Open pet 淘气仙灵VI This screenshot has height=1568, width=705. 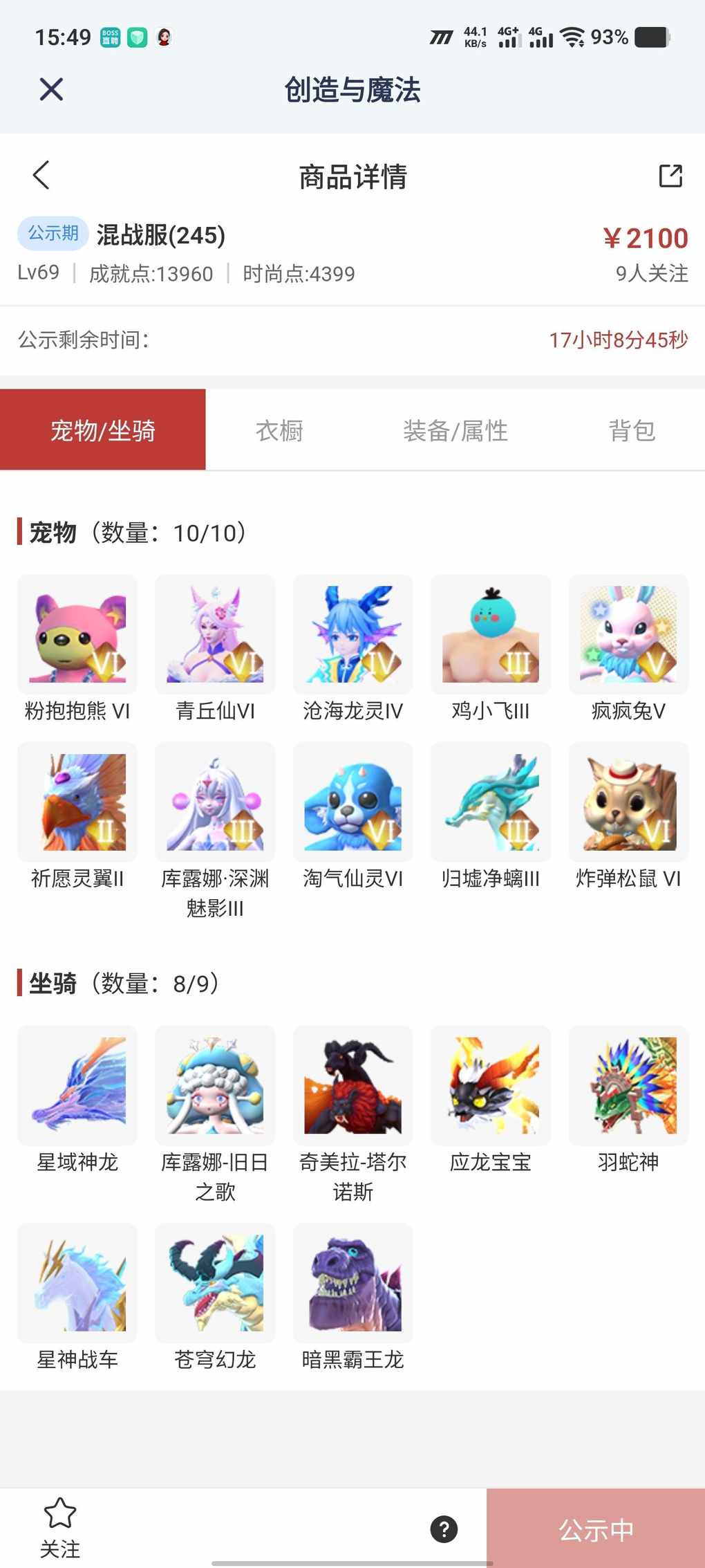click(352, 802)
